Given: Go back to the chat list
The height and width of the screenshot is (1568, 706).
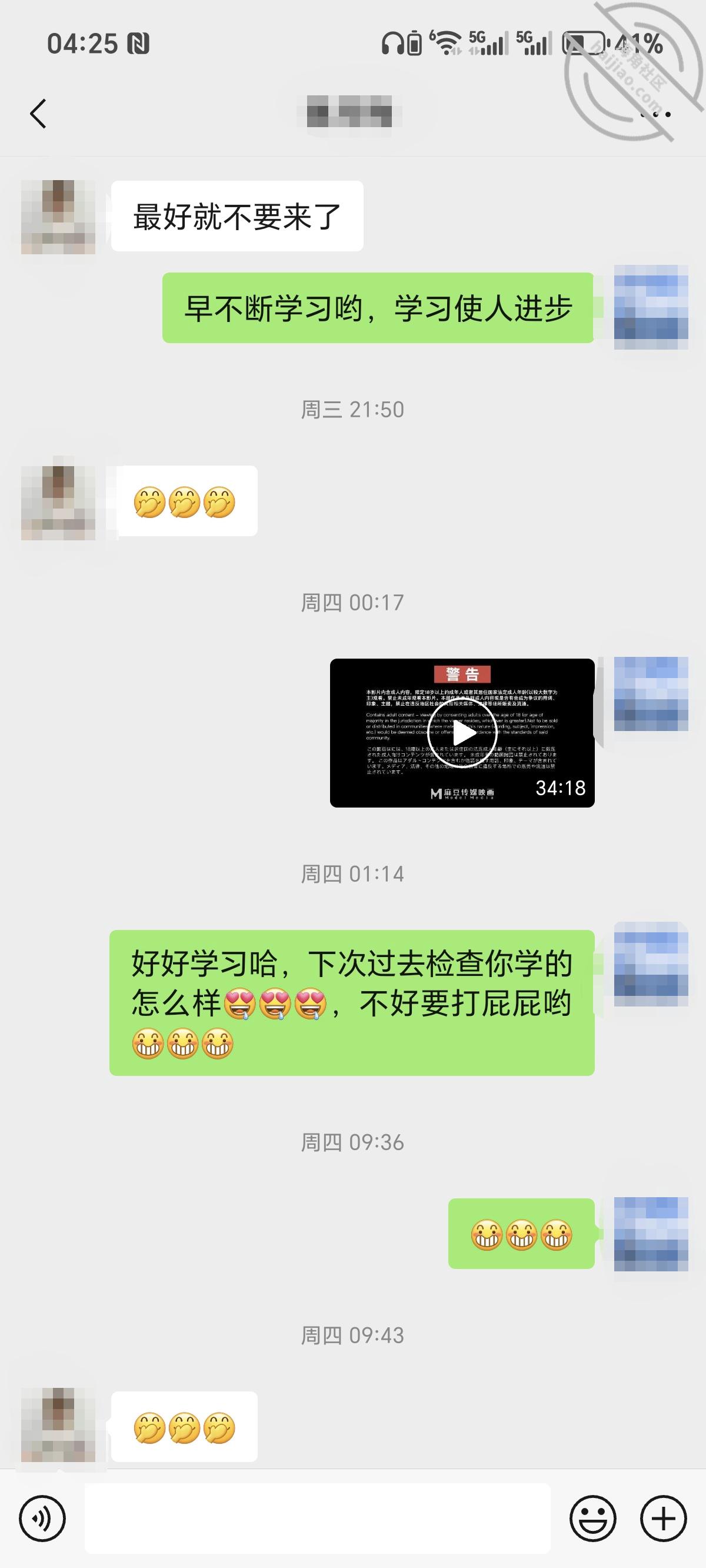Looking at the screenshot, I should pyautogui.click(x=38, y=113).
